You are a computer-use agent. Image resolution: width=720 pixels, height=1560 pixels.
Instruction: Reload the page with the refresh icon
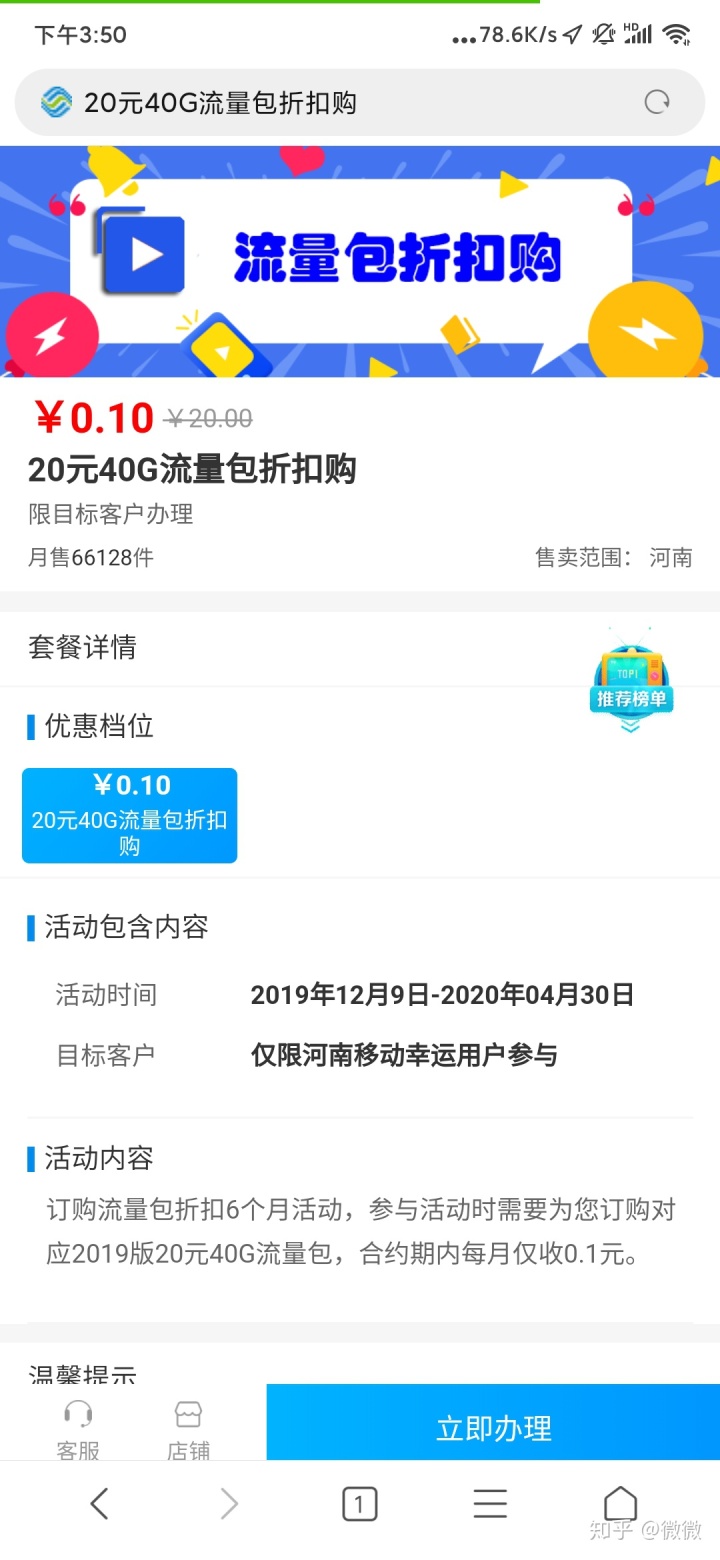pos(657,102)
